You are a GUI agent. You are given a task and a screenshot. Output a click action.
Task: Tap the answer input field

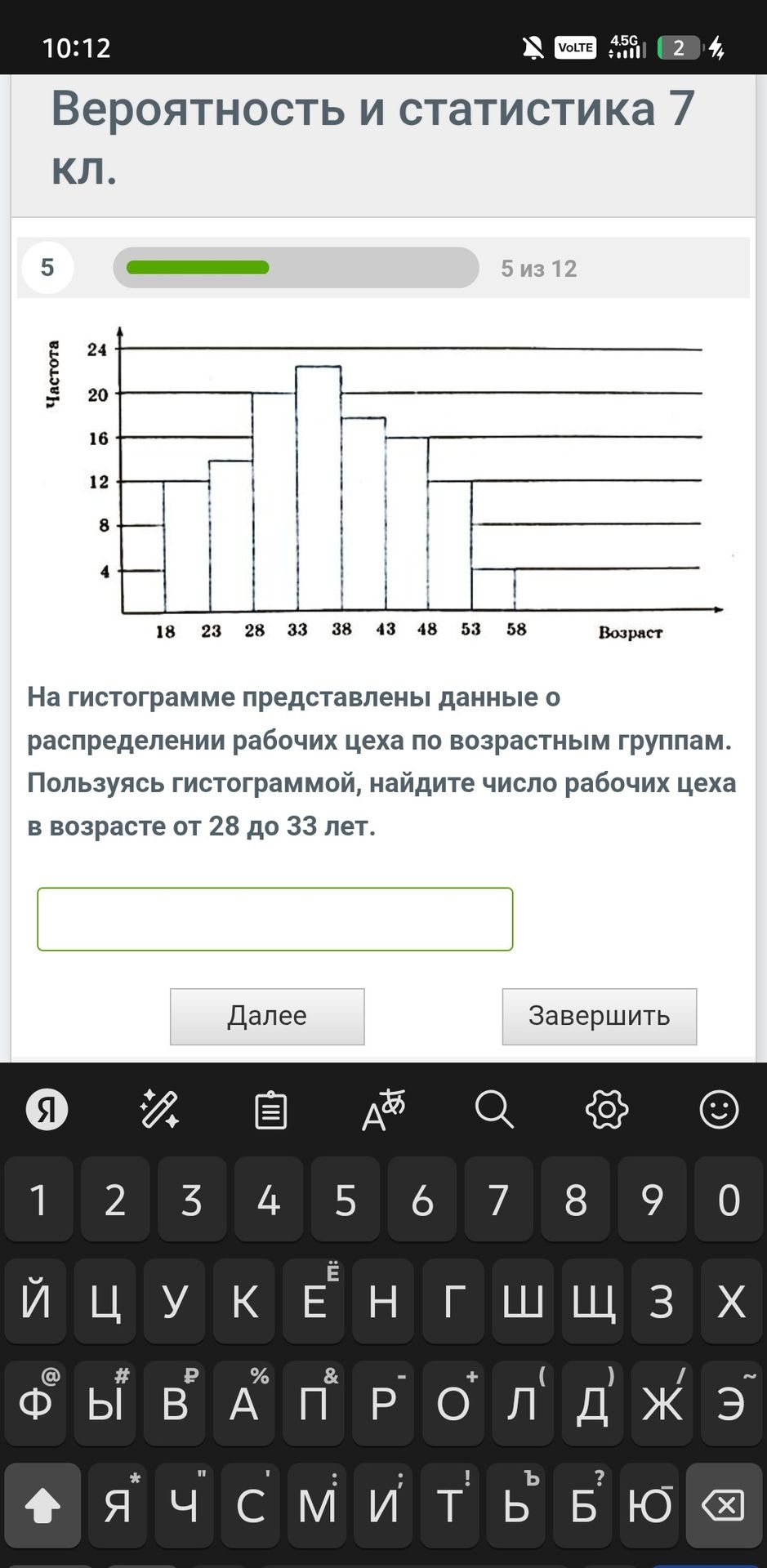click(x=274, y=919)
